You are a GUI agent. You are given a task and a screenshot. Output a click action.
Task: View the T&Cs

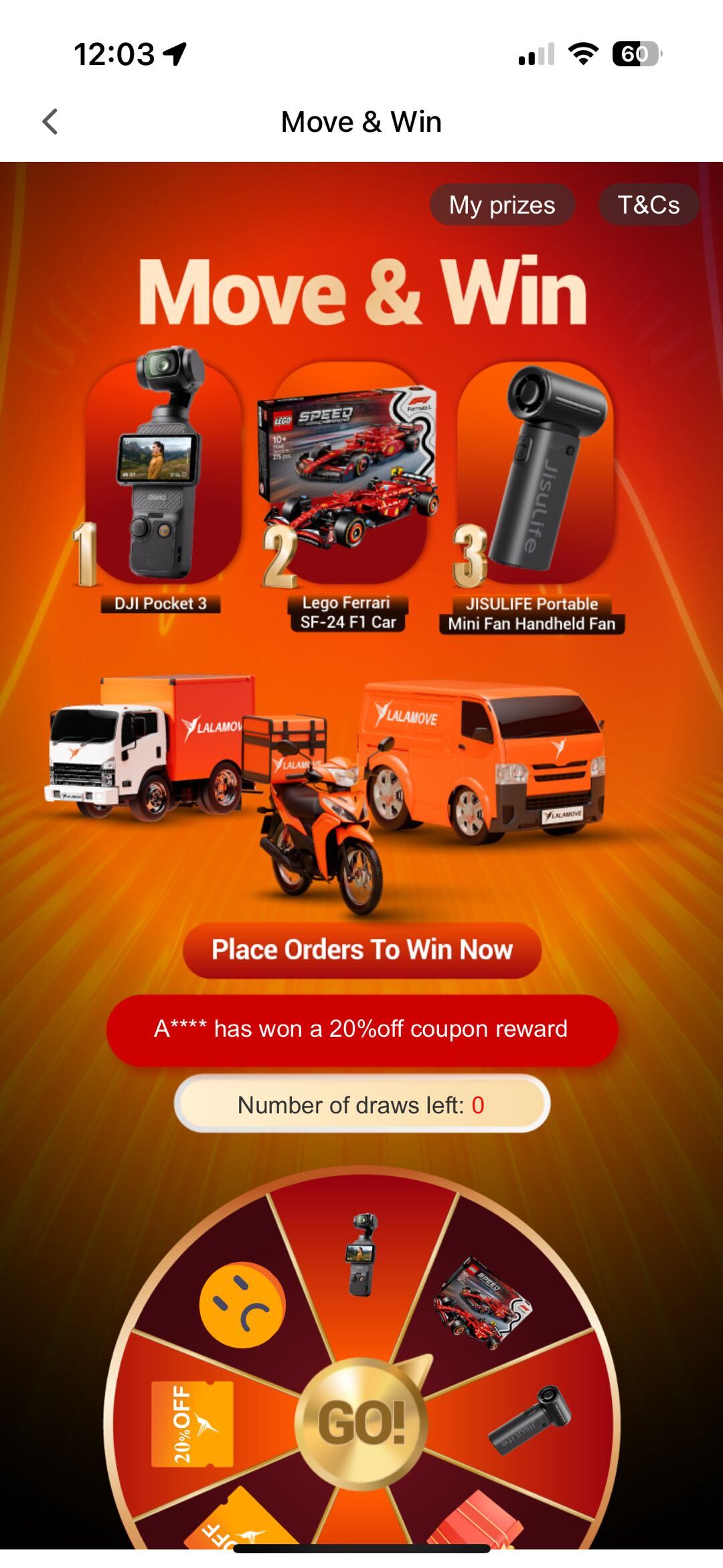pos(648,205)
